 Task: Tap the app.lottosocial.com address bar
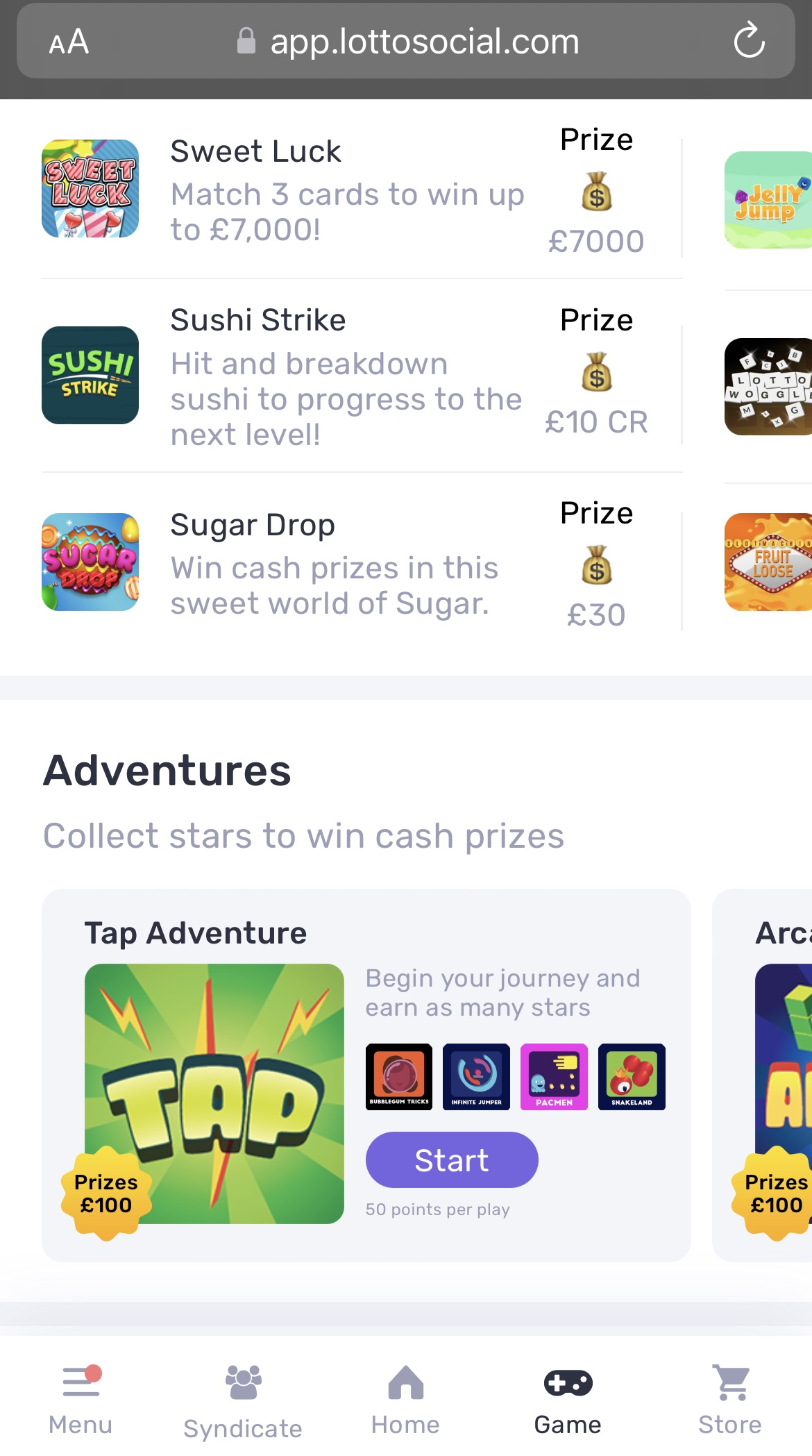(423, 42)
